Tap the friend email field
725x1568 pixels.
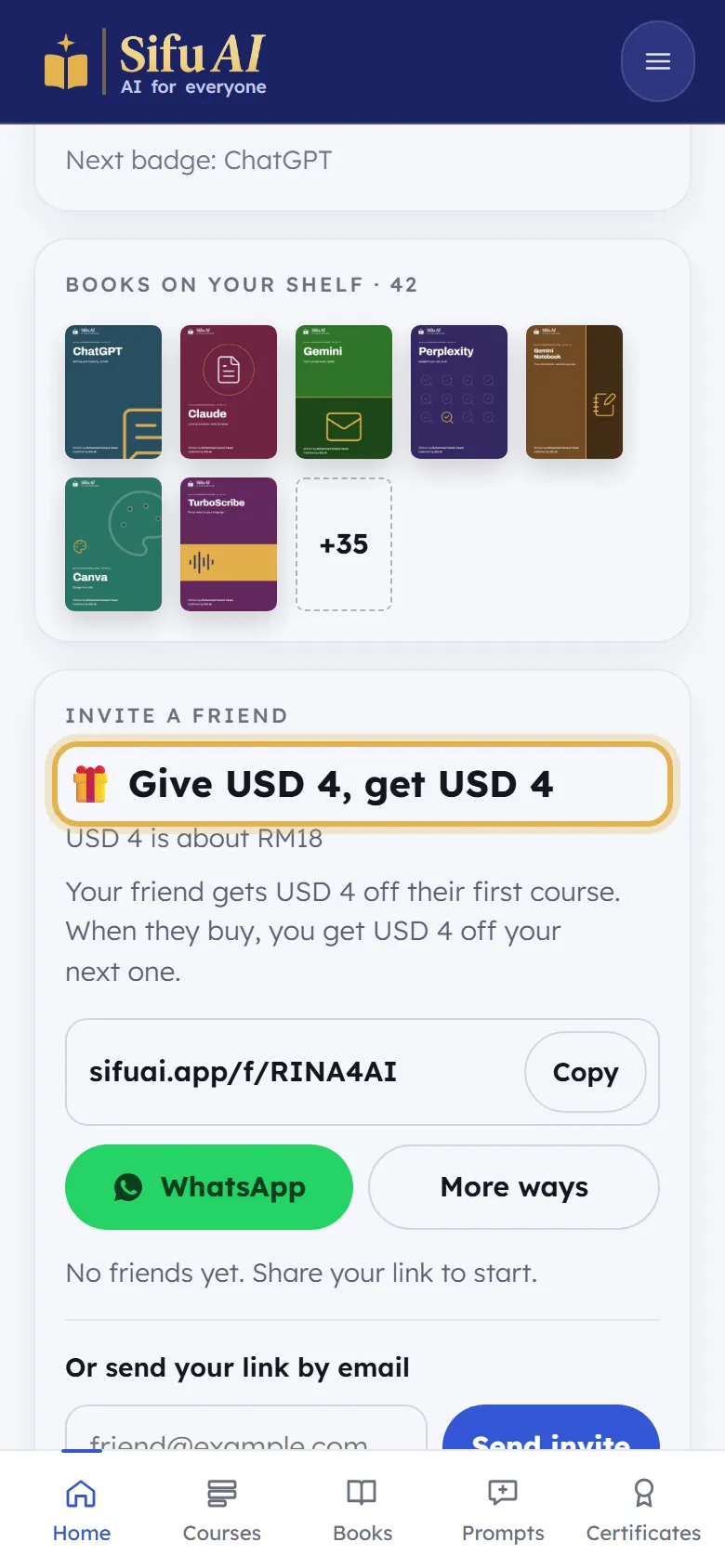pos(246,1431)
